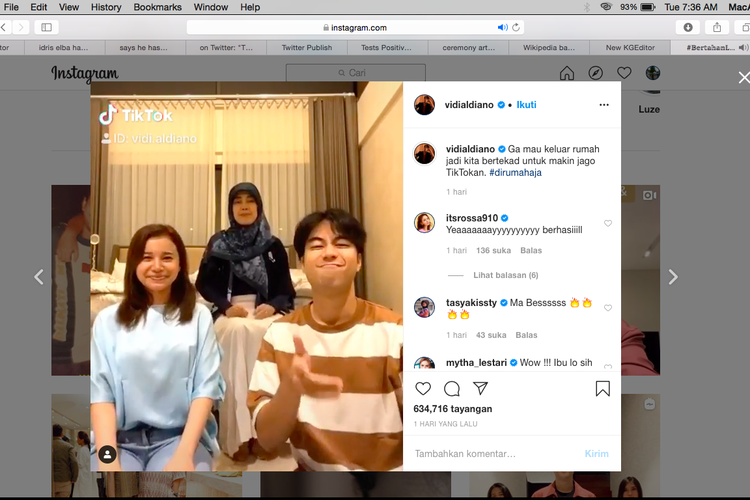Like the post with the heart icon
The image size is (750, 500).
coord(423,388)
